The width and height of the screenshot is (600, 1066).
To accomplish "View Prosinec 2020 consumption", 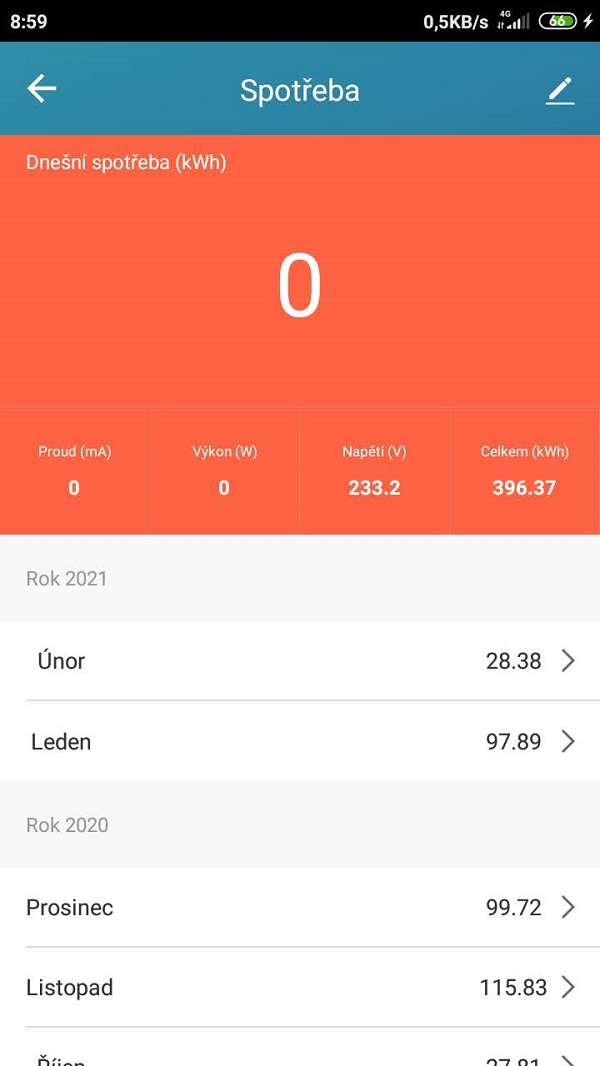I will [300, 907].
